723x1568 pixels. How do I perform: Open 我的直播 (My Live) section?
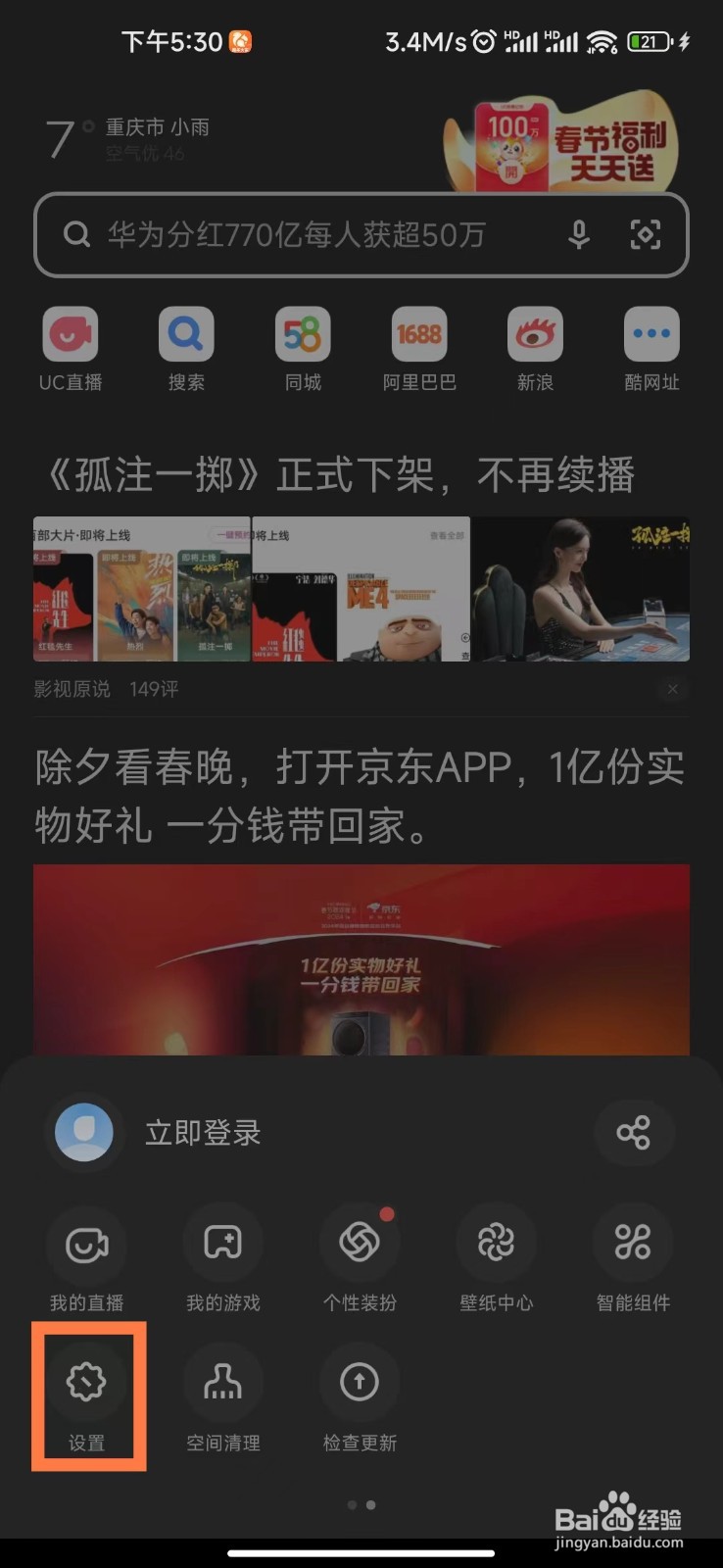coord(86,1259)
